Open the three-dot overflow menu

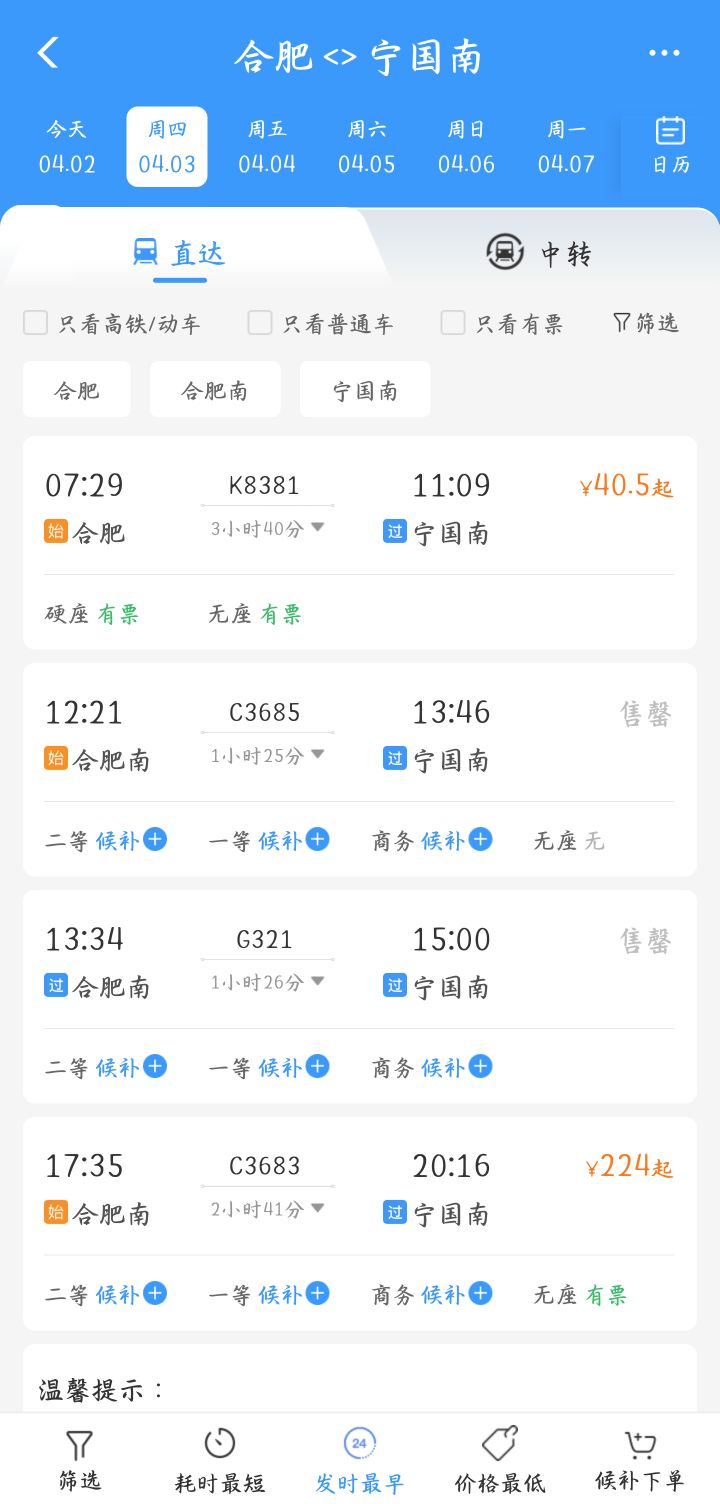664,54
